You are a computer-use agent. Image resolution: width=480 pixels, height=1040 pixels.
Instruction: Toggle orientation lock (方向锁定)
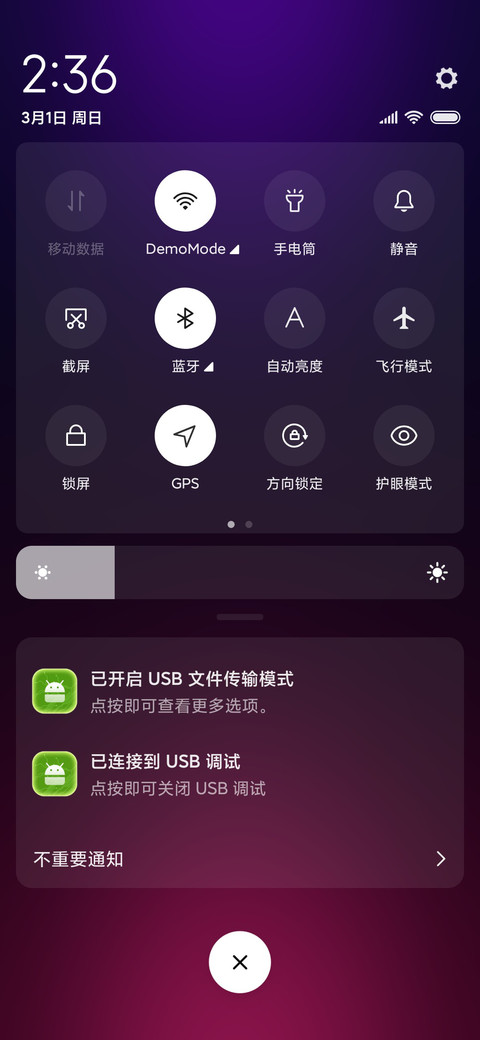(x=294, y=436)
